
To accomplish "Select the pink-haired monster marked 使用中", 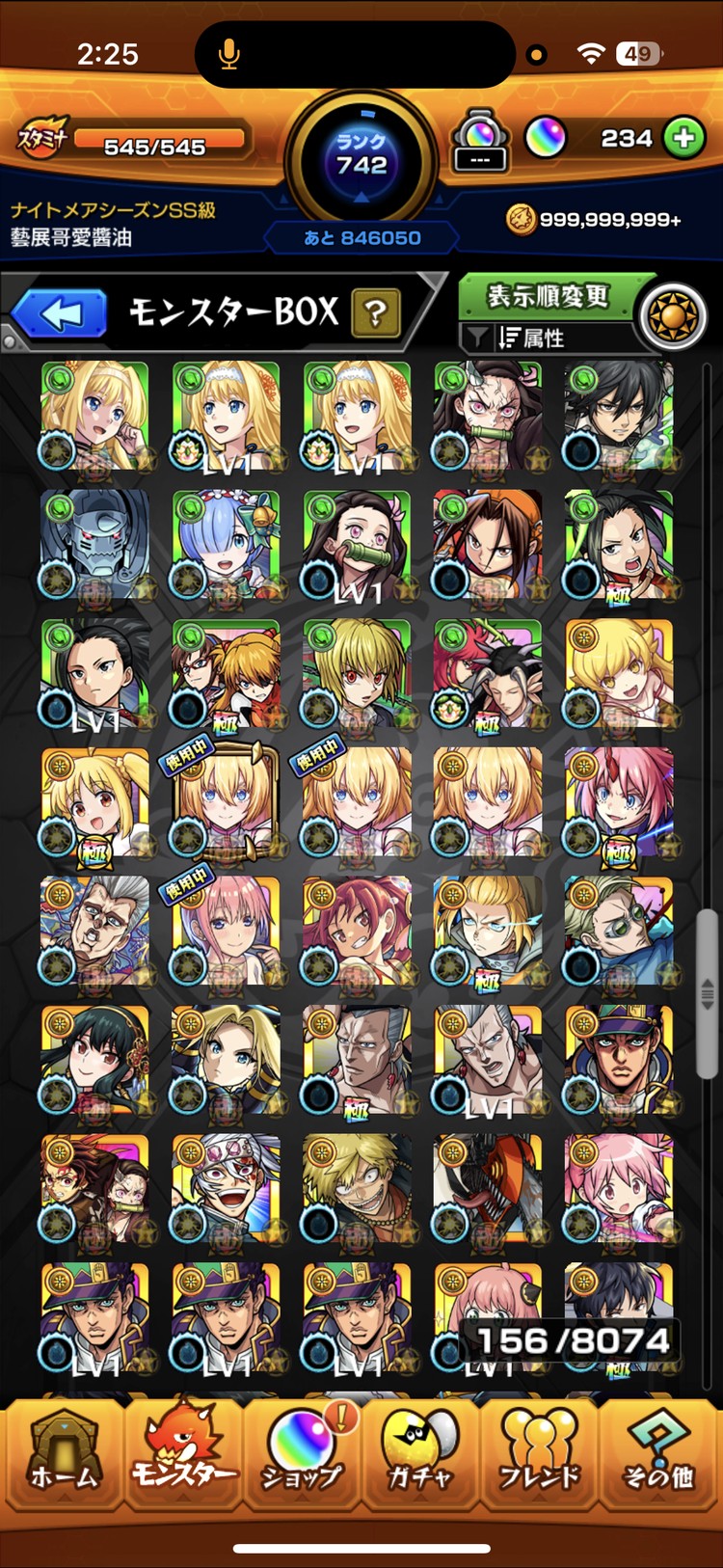I will [226, 932].
